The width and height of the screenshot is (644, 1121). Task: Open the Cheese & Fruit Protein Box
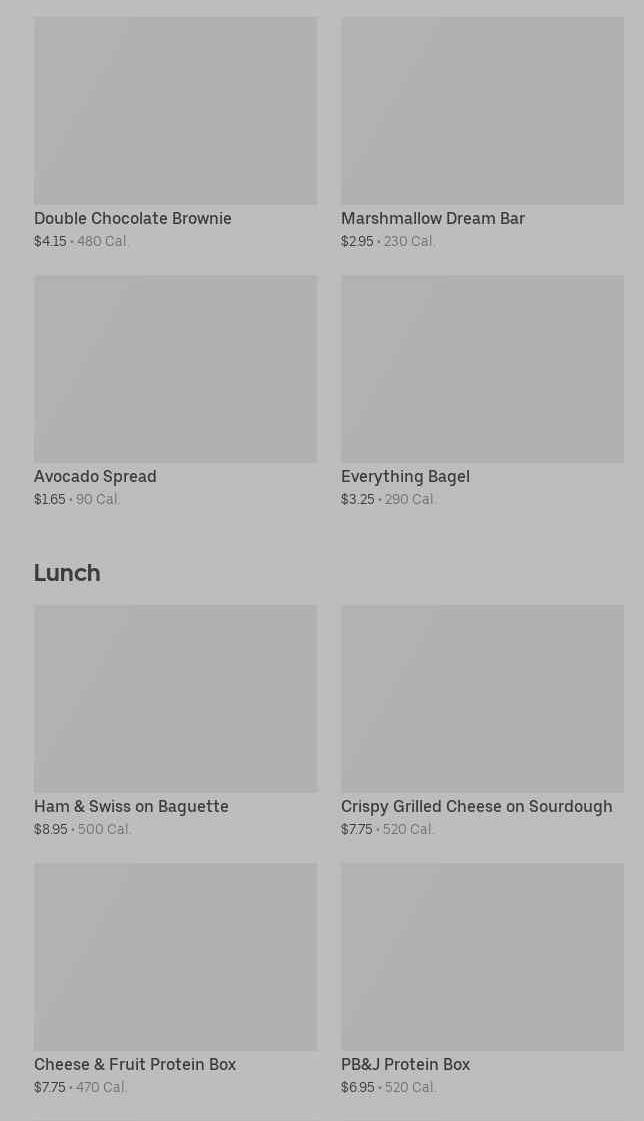tap(175, 979)
